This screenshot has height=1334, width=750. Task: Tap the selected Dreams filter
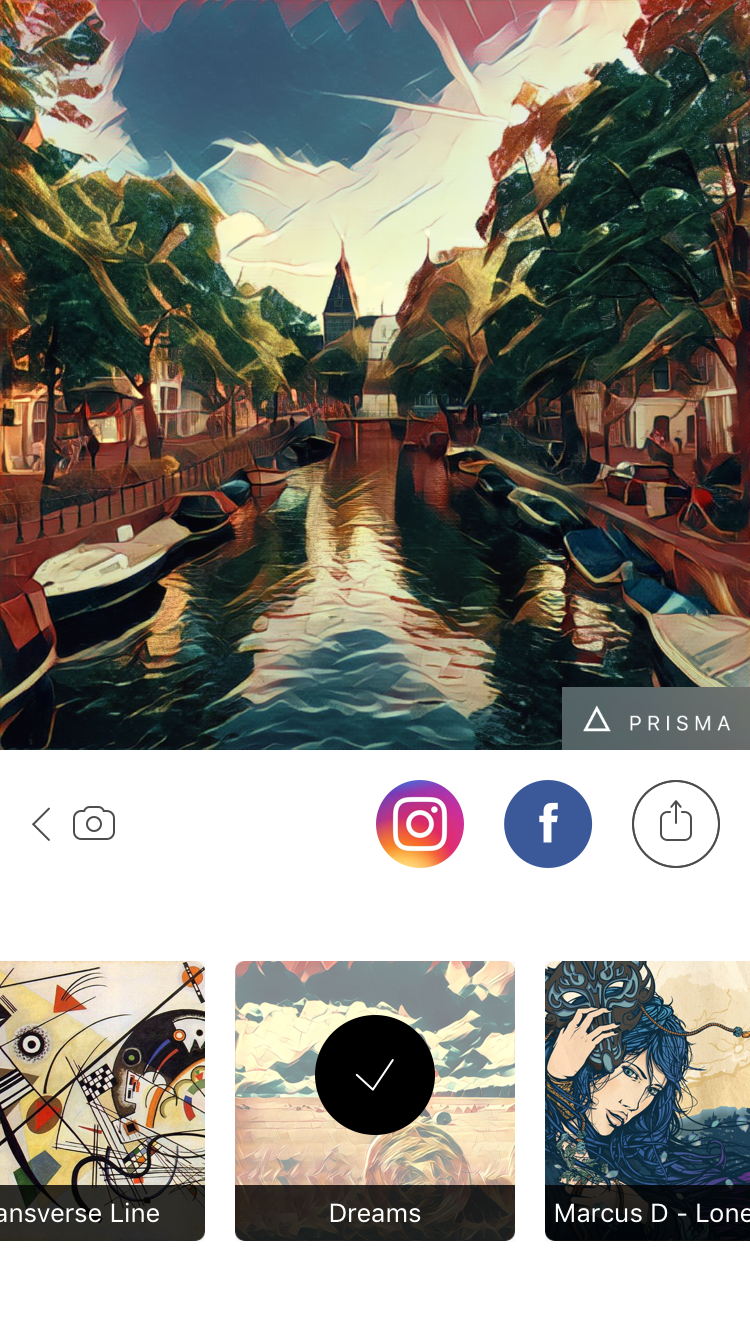coord(375,1101)
